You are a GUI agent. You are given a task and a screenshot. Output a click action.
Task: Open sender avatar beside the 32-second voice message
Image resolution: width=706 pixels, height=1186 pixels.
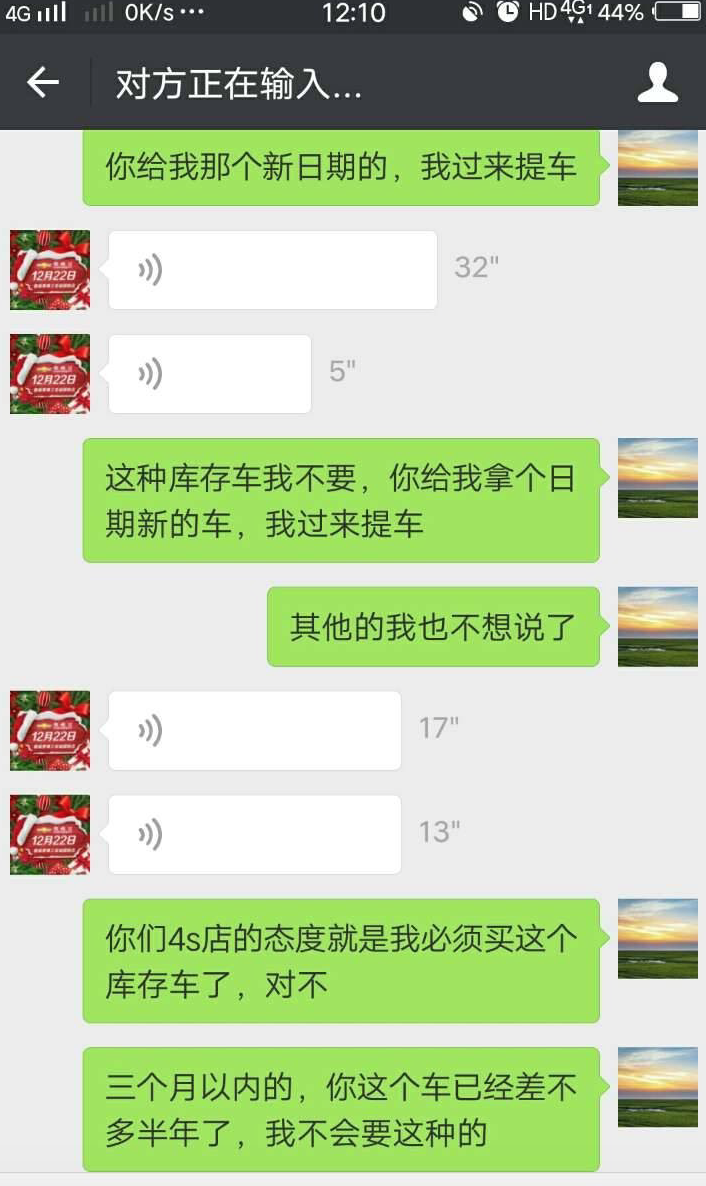pos(50,270)
